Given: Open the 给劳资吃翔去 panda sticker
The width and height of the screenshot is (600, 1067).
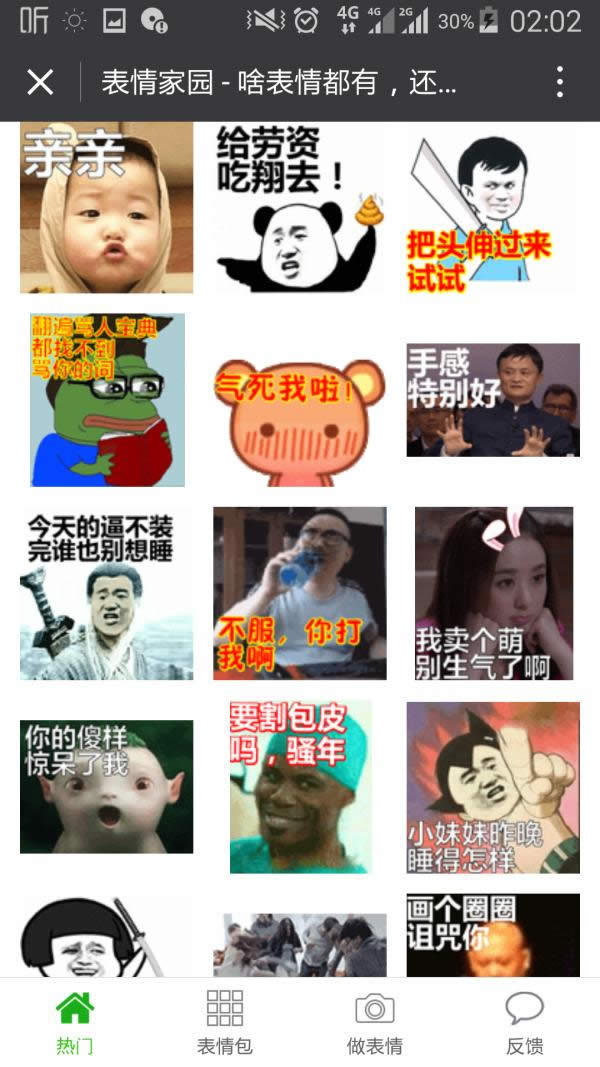Looking at the screenshot, I should pyautogui.click(x=299, y=208).
